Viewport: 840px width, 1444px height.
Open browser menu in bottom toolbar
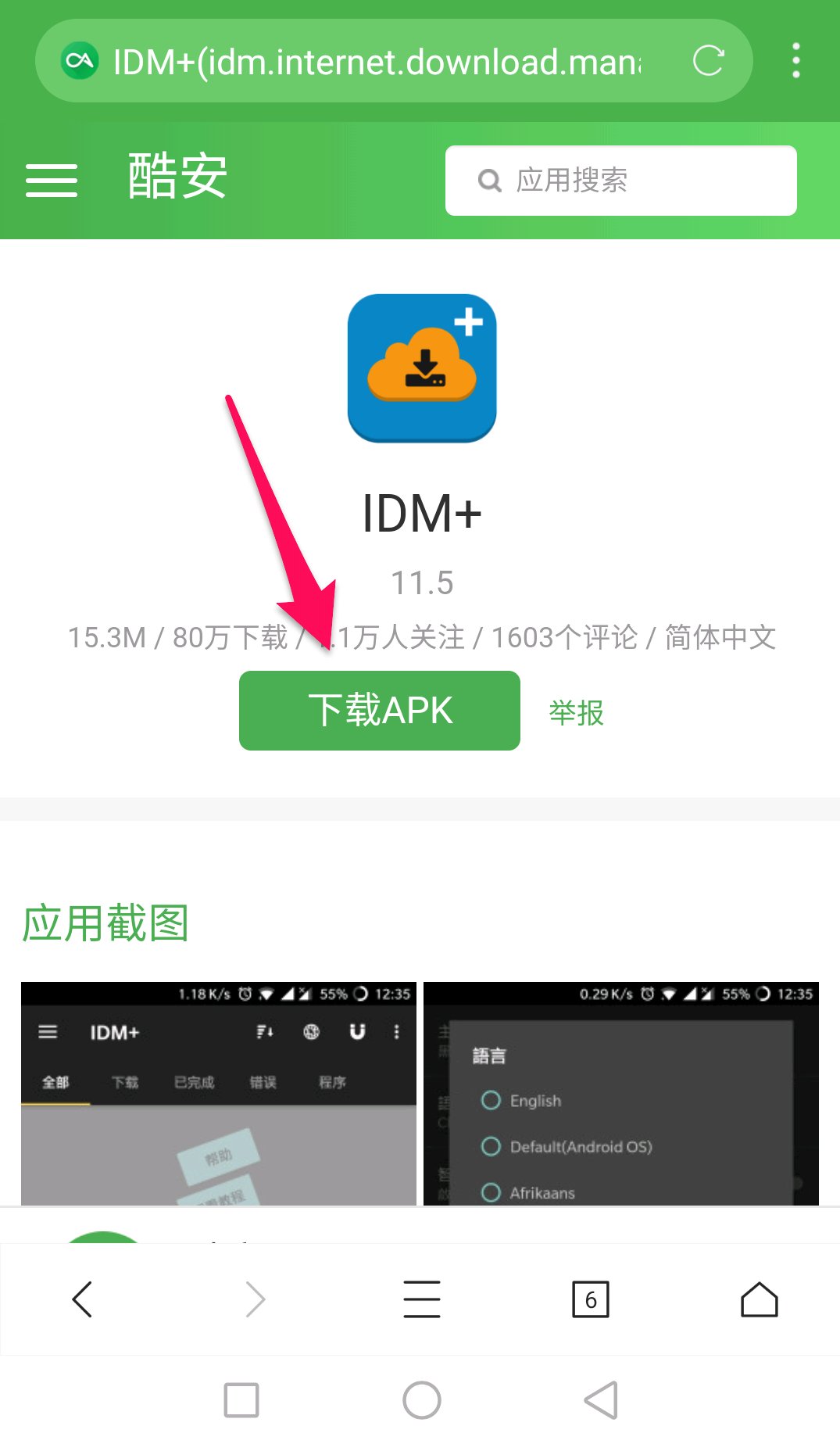(422, 1299)
